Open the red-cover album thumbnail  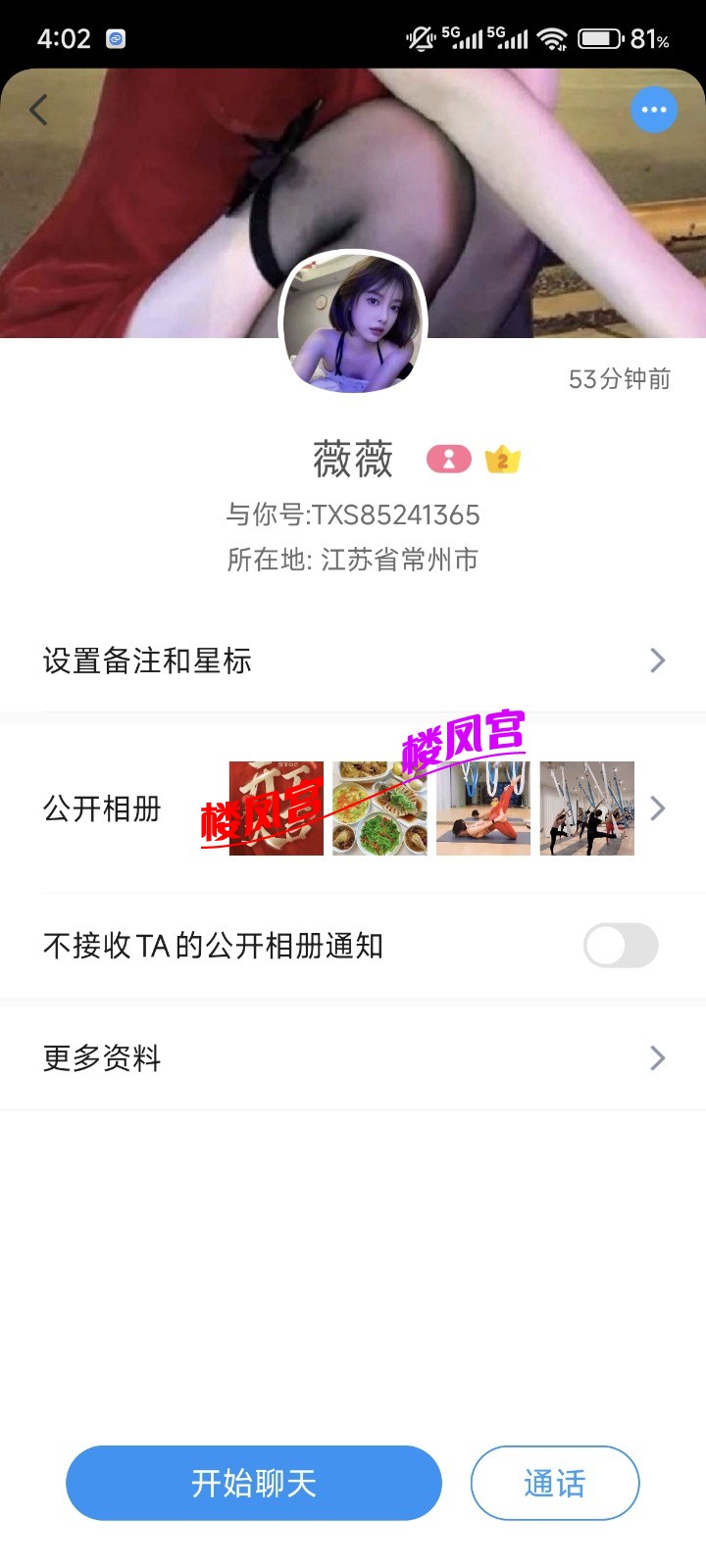click(276, 808)
